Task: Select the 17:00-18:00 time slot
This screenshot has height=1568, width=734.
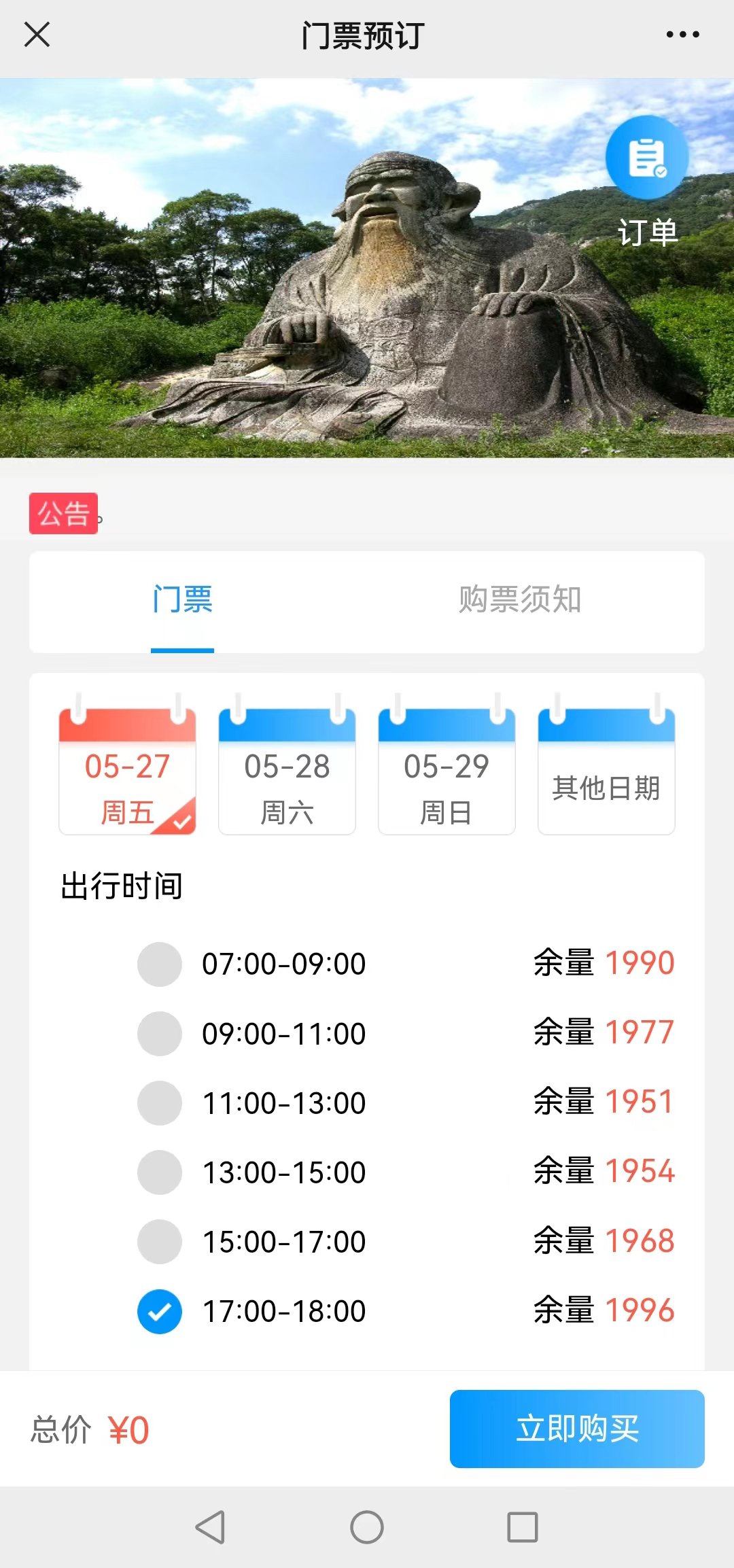Action: (160, 1311)
